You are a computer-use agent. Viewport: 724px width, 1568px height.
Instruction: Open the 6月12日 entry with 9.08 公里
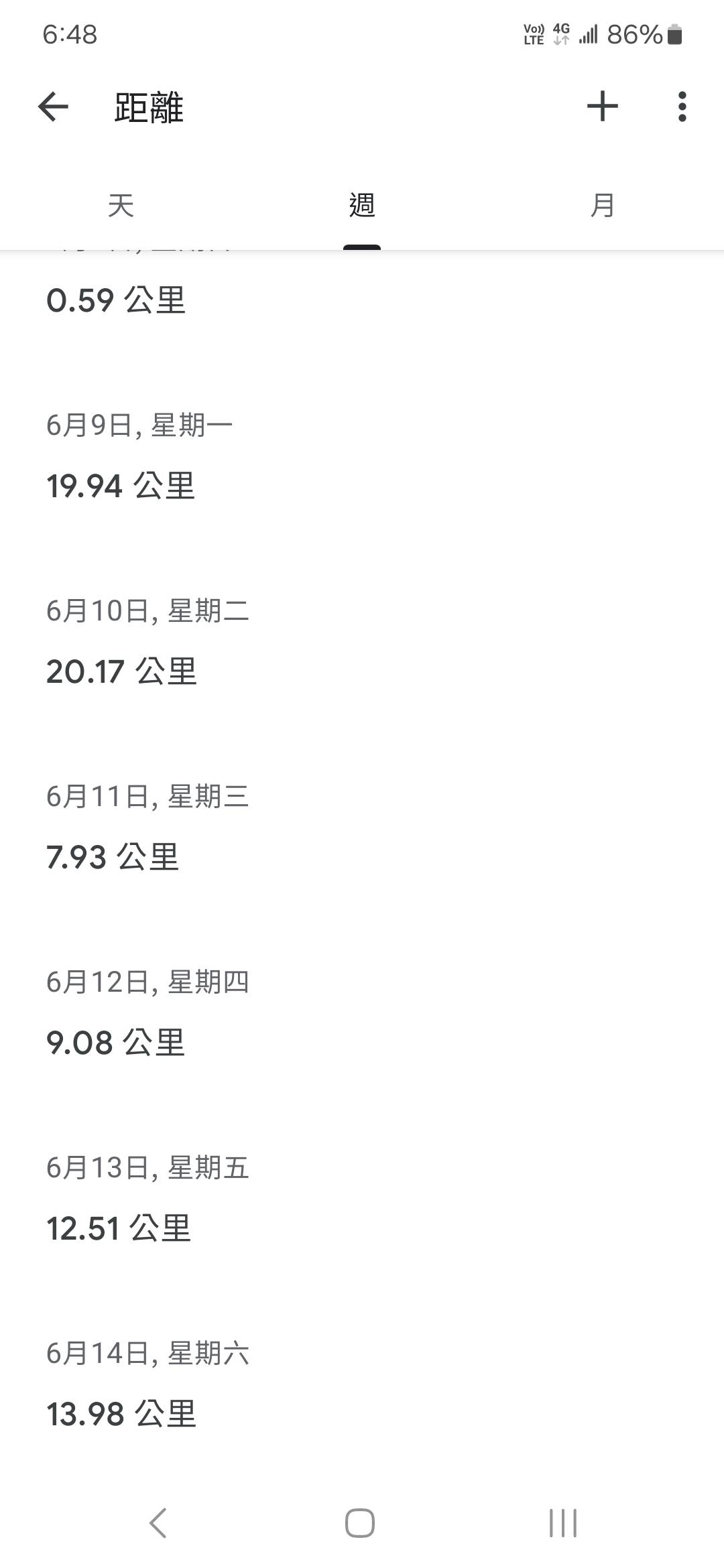coord(362,1012)
